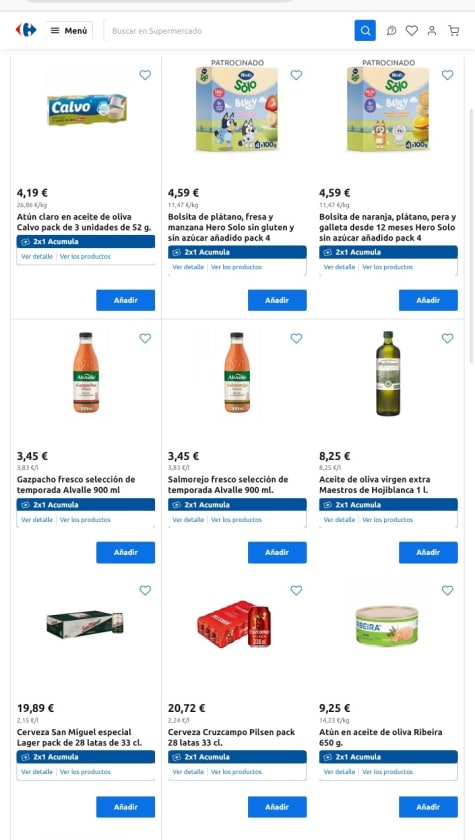Viewport: 475px width, 840px height.
Task: Add Aceite de oliva Hojiblanca to cart
Action: tap(428, 552)
